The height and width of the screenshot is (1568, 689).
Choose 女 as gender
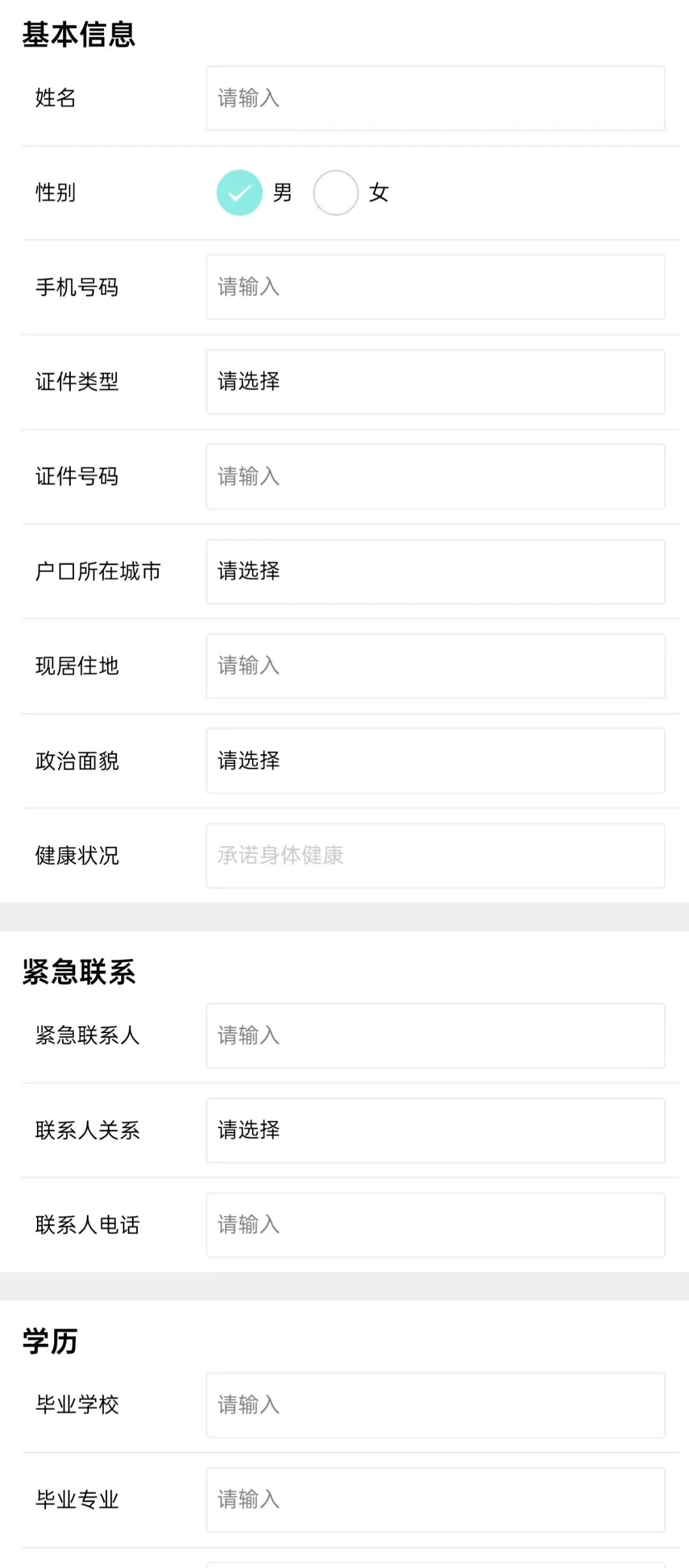[x=336, y=193]
